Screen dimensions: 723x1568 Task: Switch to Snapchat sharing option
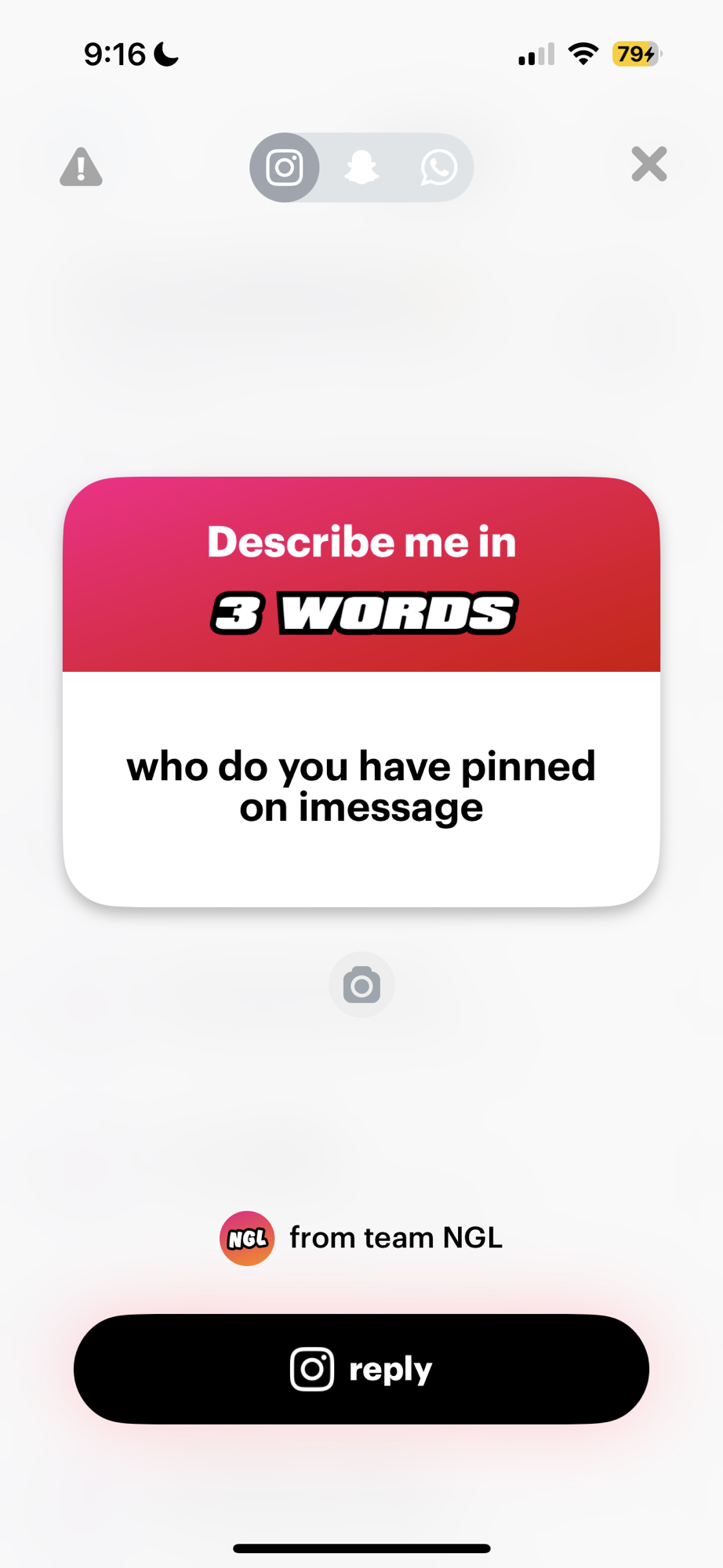pos(361,167)
